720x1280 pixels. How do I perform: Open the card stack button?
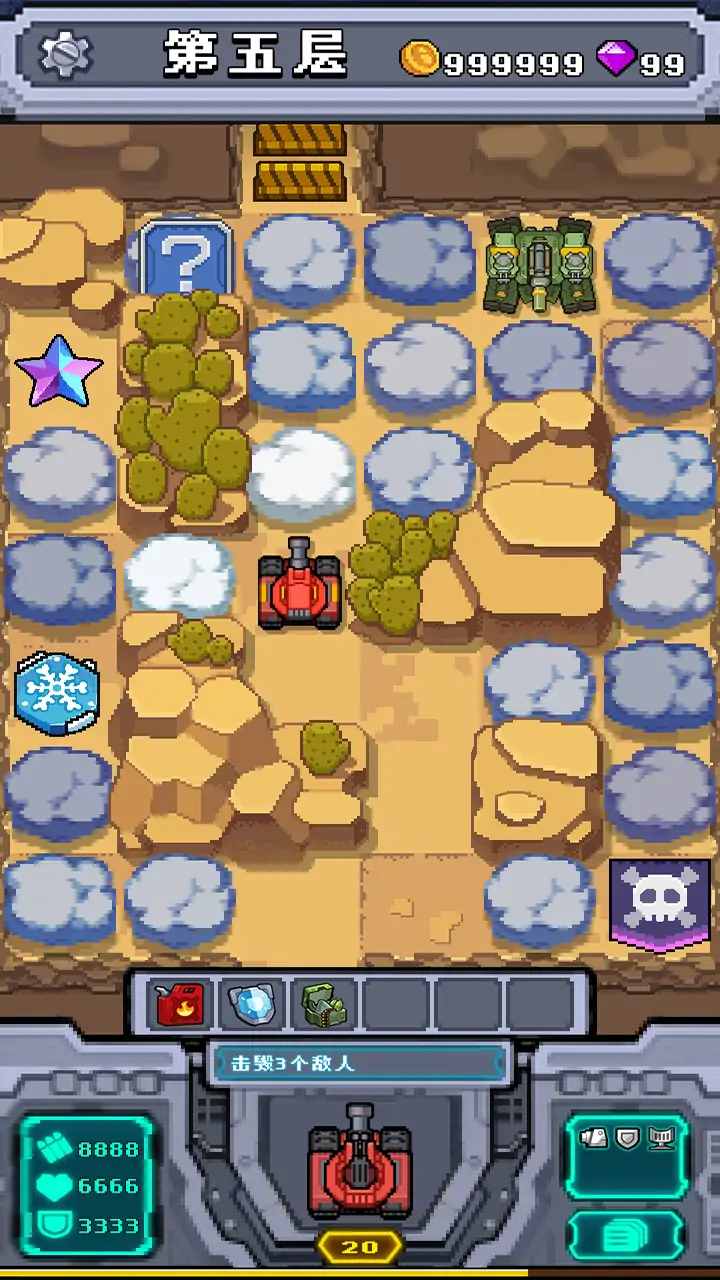[x=627, y=1236]
